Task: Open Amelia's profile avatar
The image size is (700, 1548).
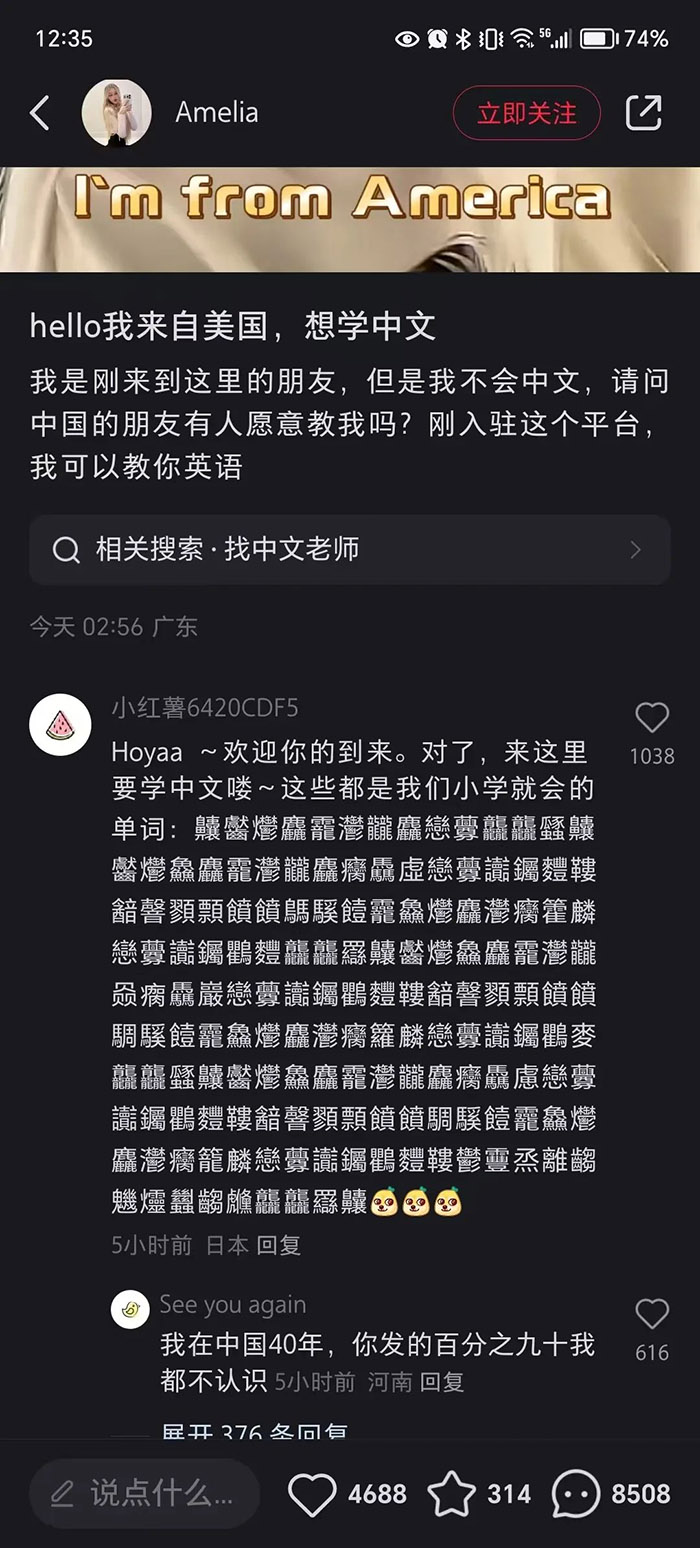Action: coord(116,113)
